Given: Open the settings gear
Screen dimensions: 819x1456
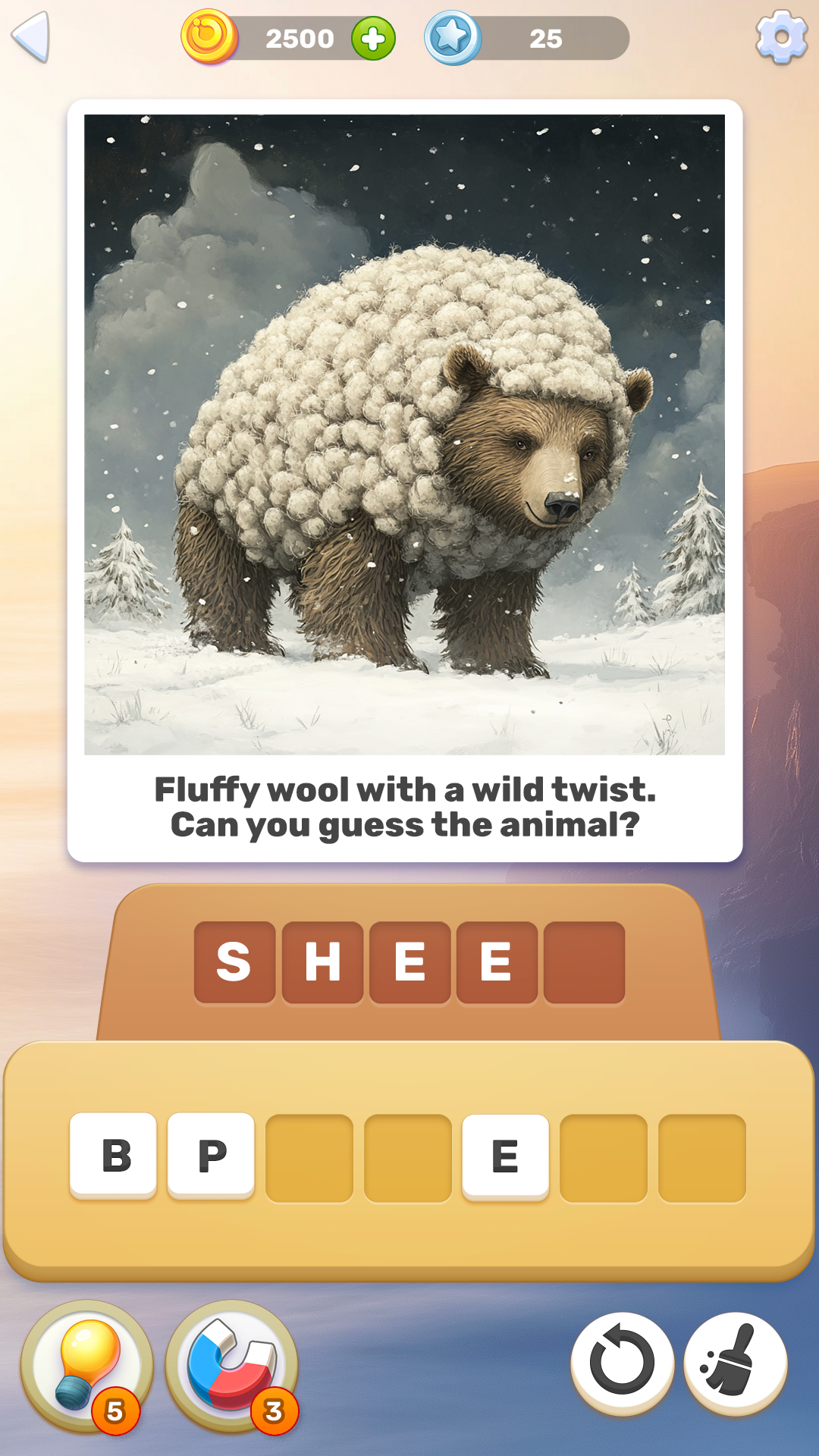Looking at the screenshot, I should (x=781, y=36).
